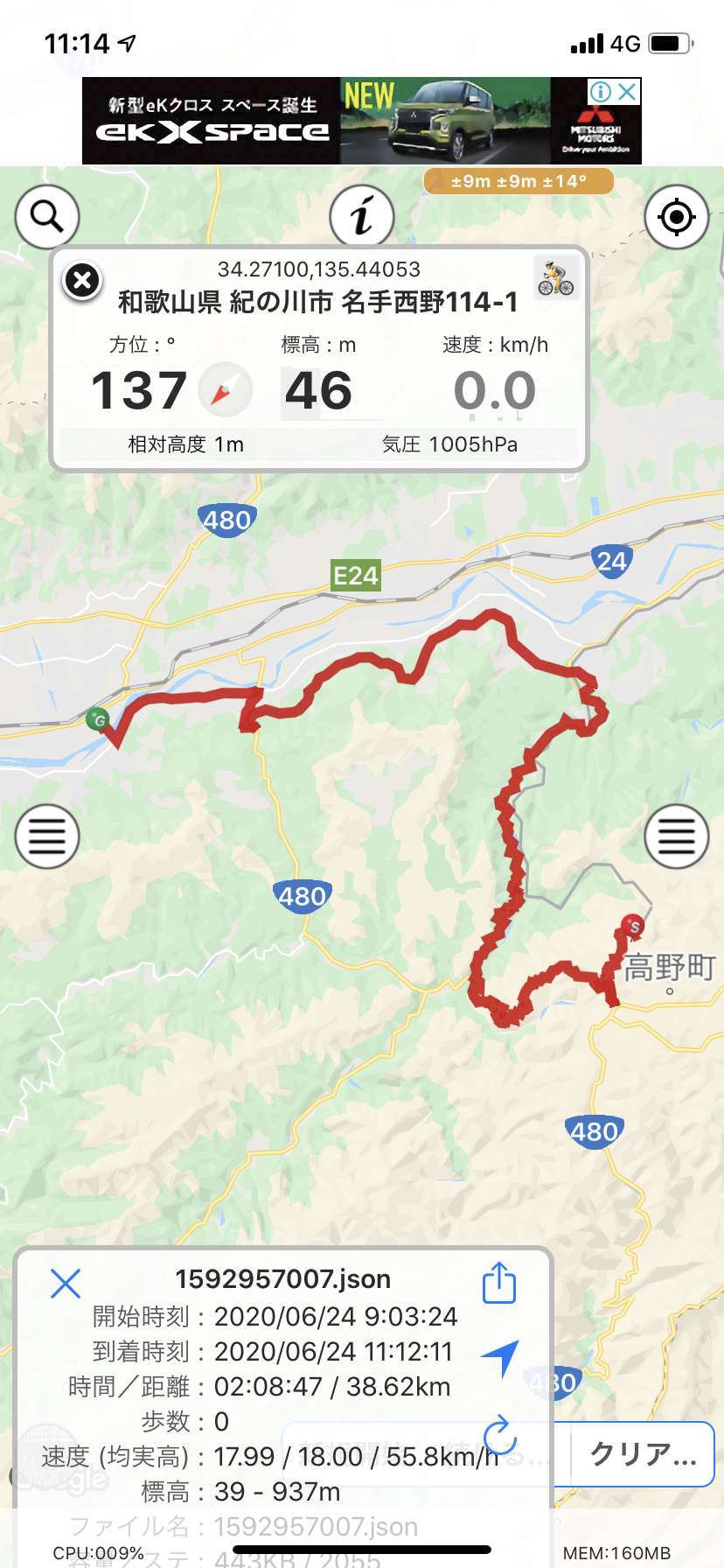Tap the compass heading icon
Image resolution: width=724 pixels, height=1568 pixels.
[225, 389]
